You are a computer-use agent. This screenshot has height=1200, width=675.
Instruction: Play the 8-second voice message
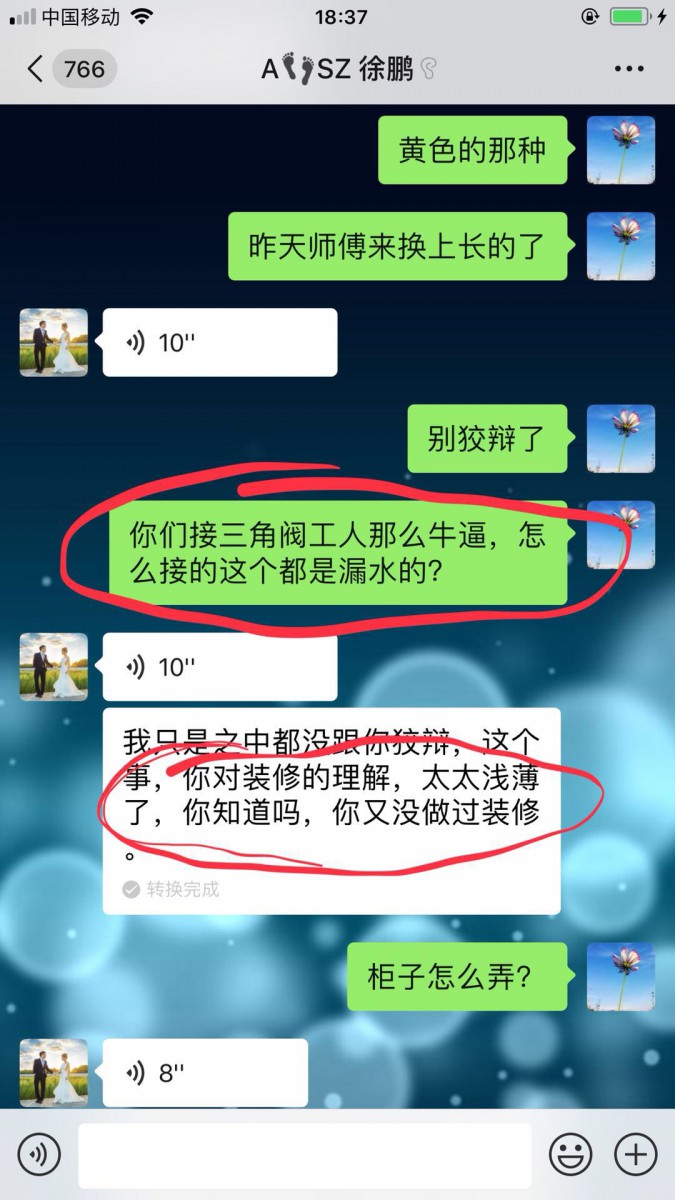tap(204, 1072)
